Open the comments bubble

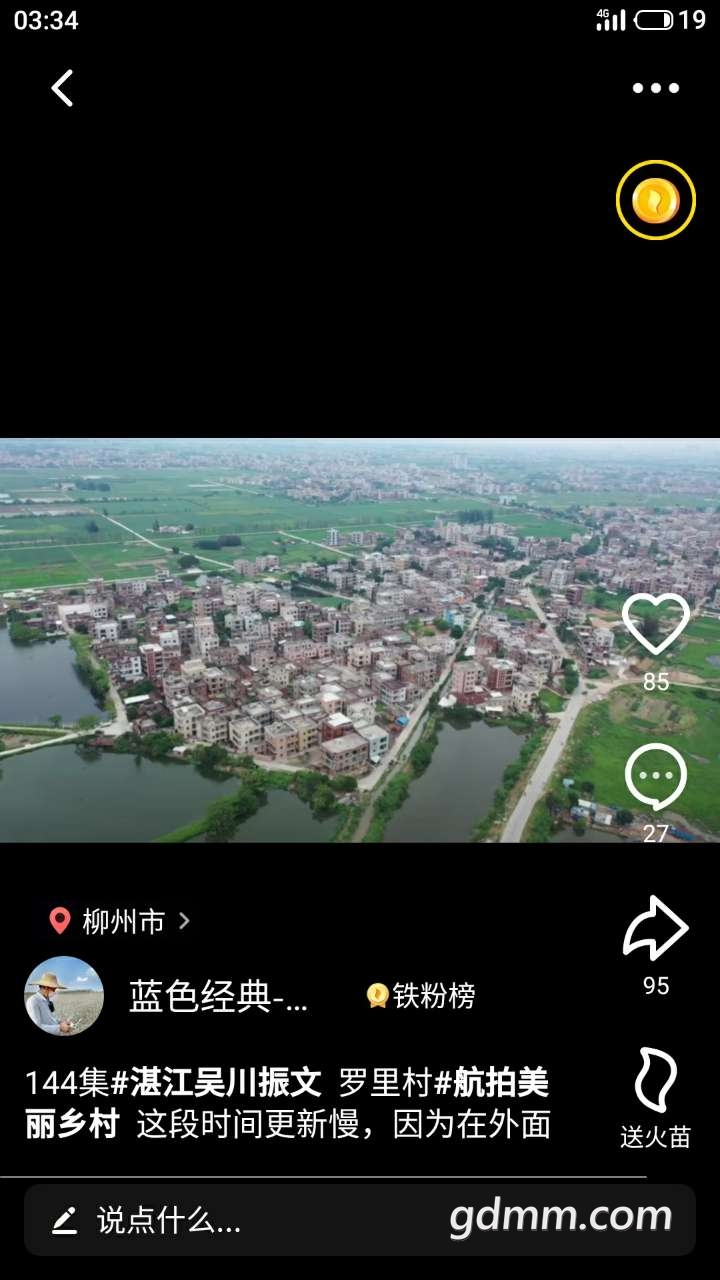656,778
